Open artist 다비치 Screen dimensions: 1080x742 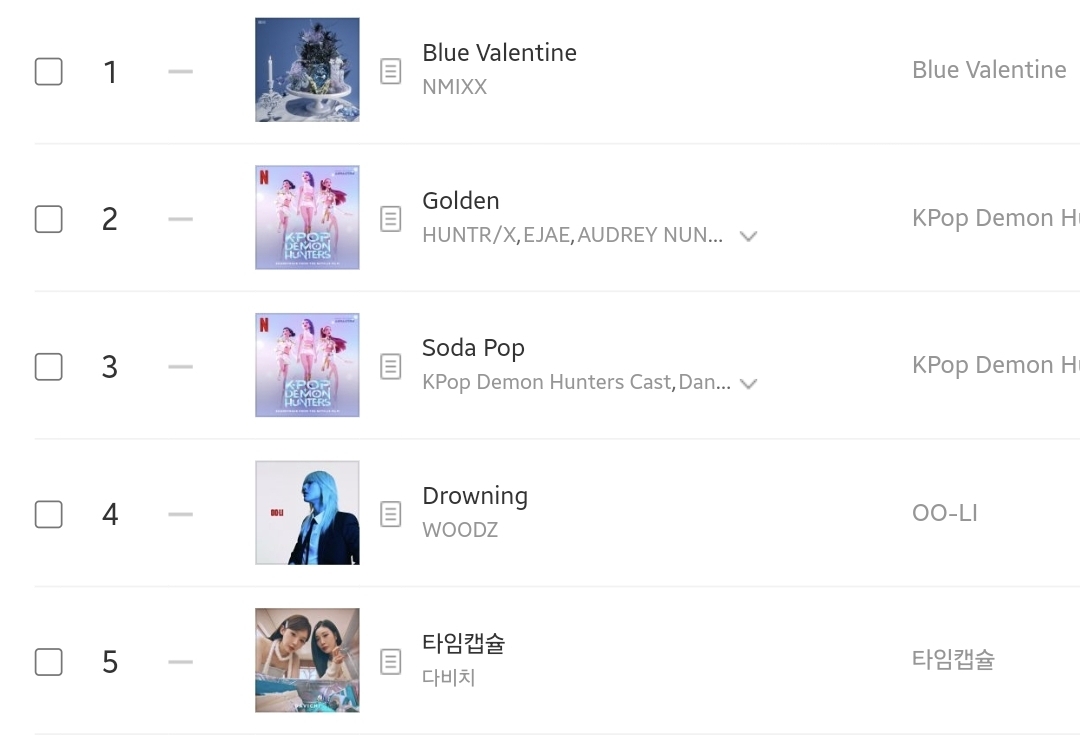[449, 677]
